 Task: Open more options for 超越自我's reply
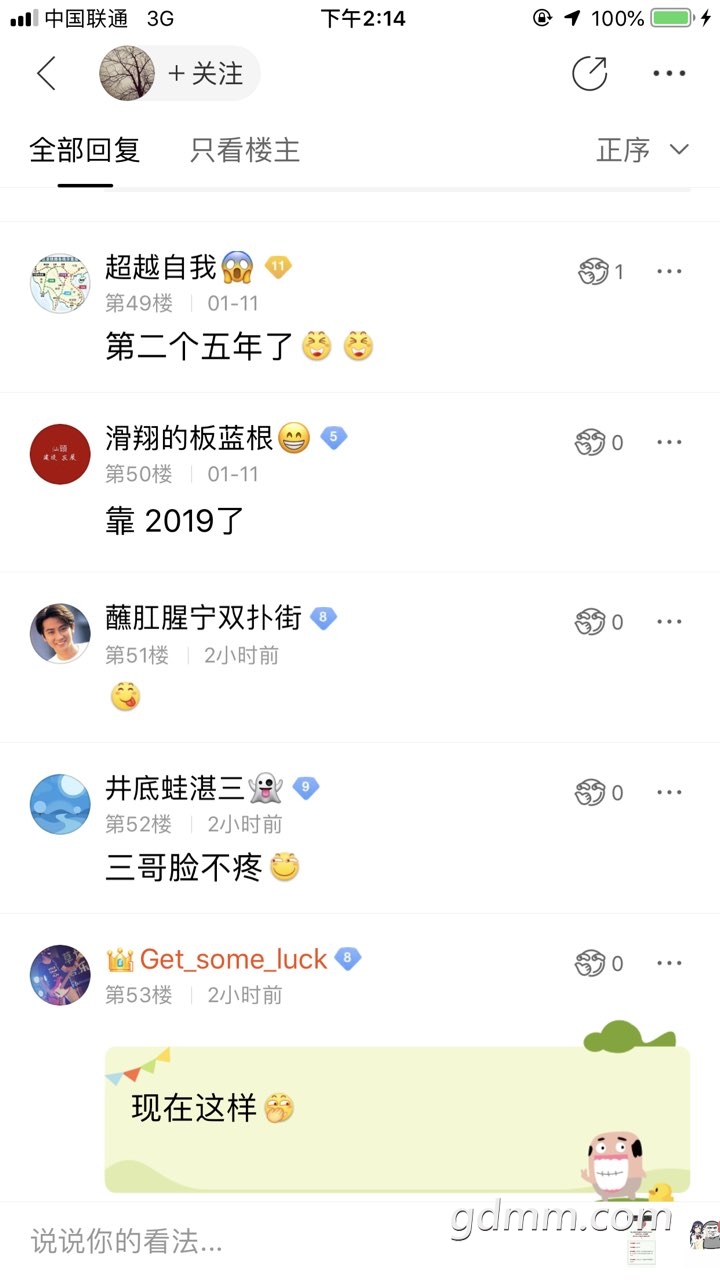click(669, 271)
